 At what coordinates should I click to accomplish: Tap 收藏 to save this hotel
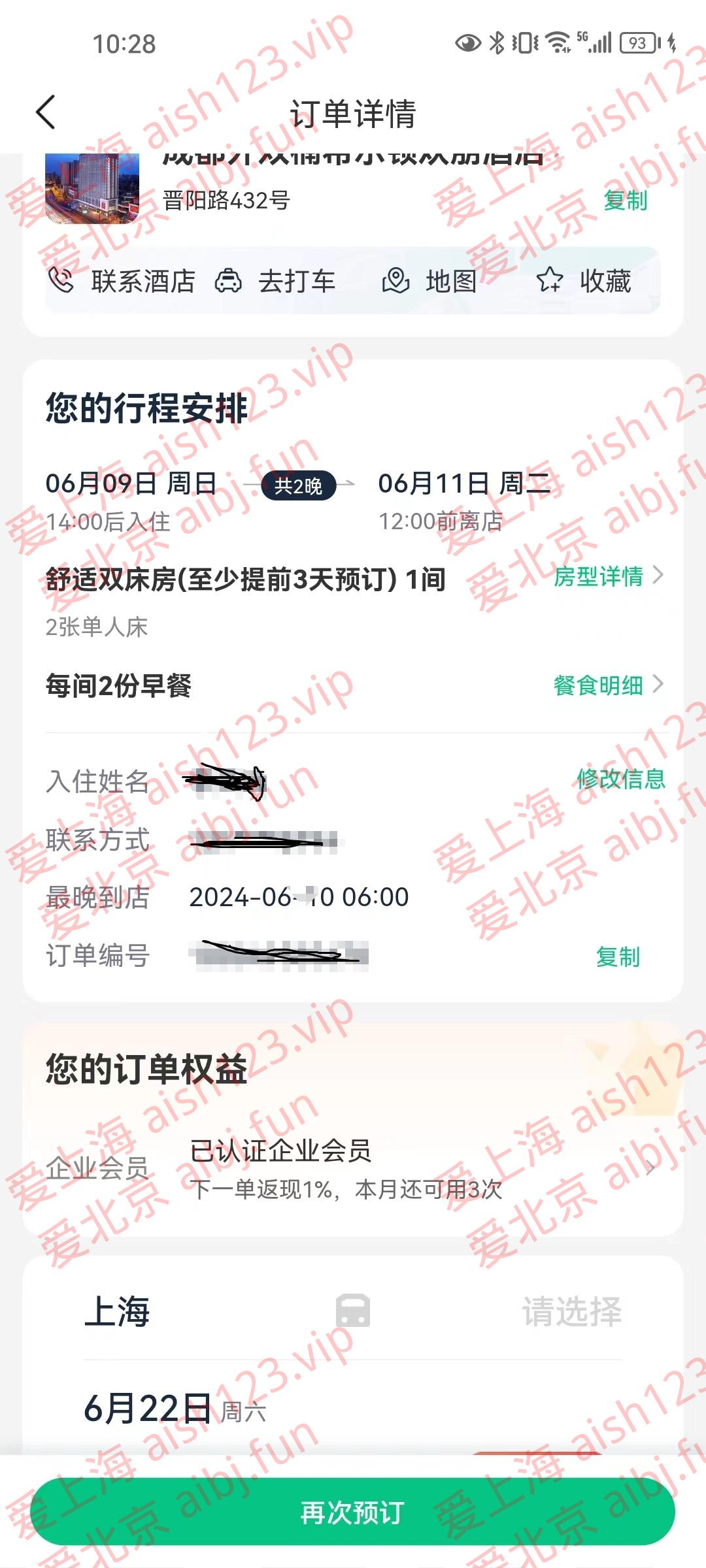(584, 282)
